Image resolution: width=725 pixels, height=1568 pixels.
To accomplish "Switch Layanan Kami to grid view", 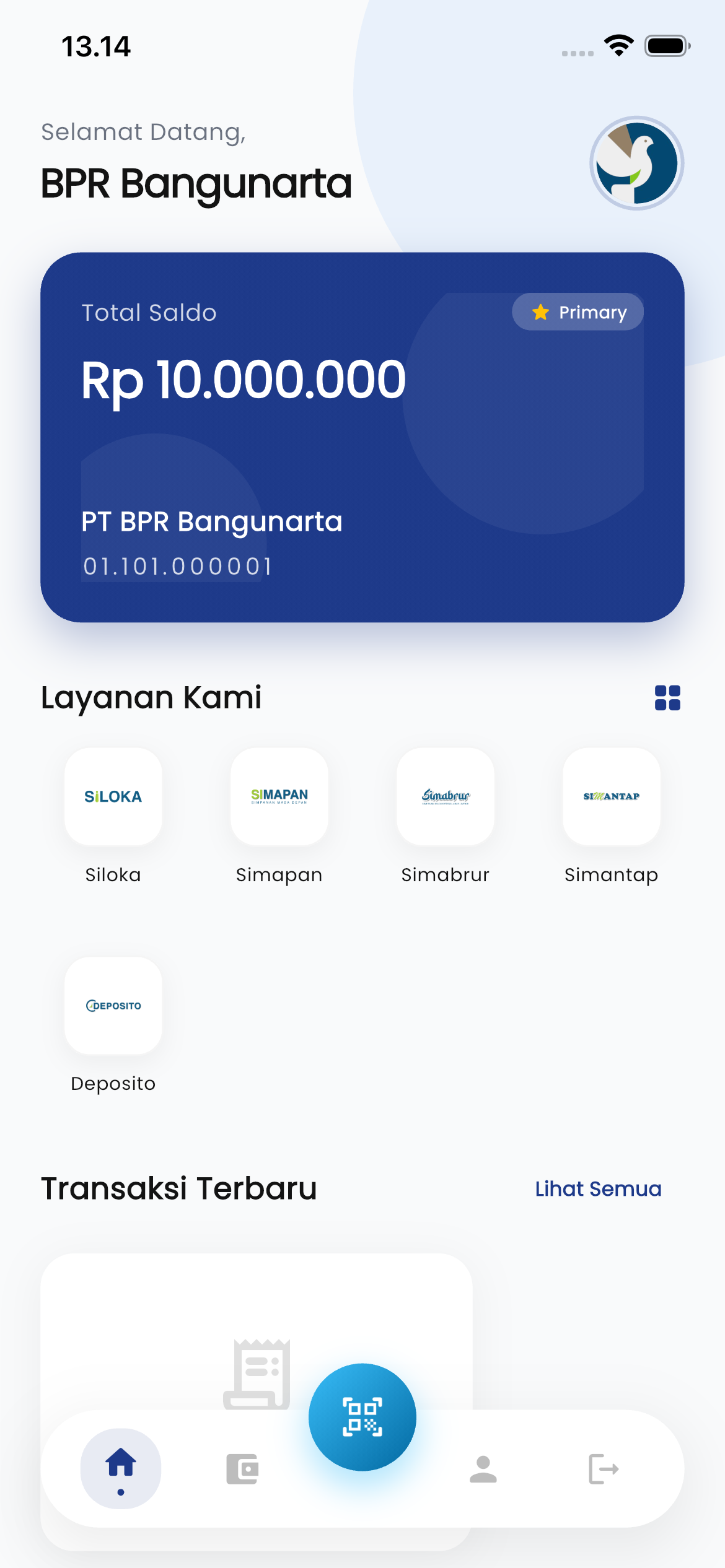I will [x=667, y=698].
